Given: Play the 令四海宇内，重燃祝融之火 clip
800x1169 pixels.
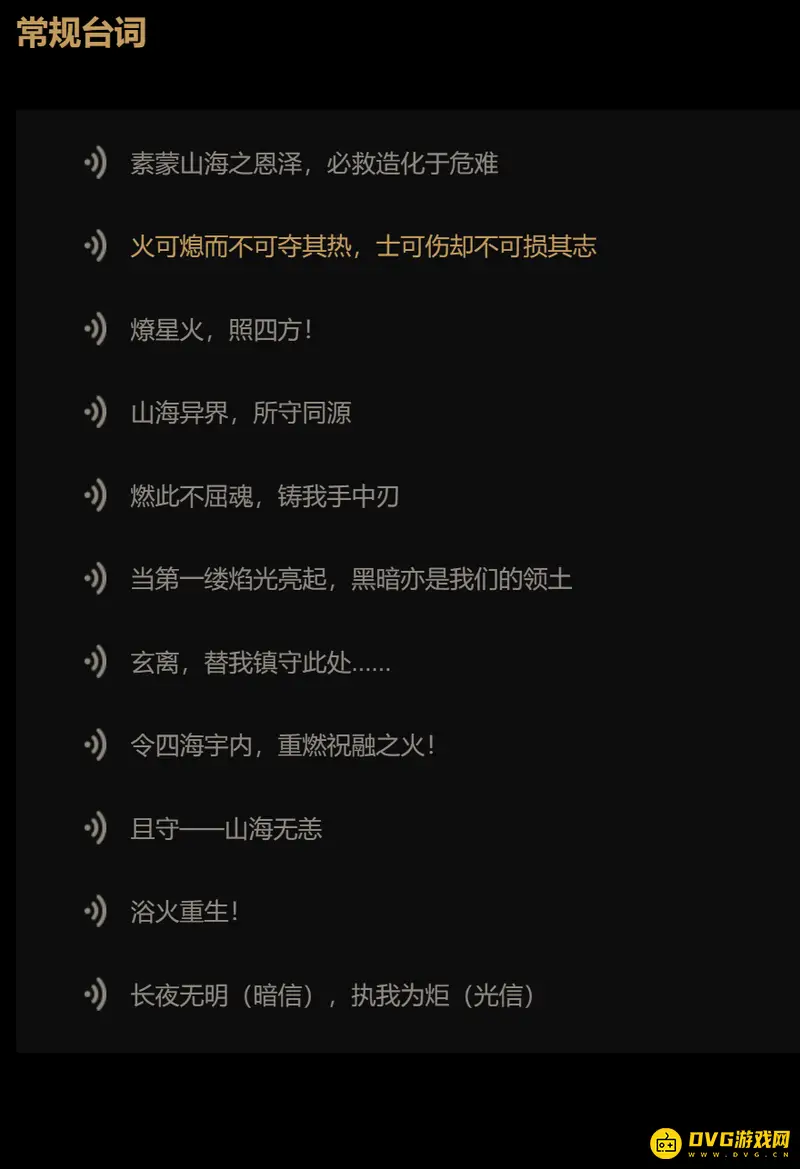Looking at the screenshot, I should tap(97, 745).
